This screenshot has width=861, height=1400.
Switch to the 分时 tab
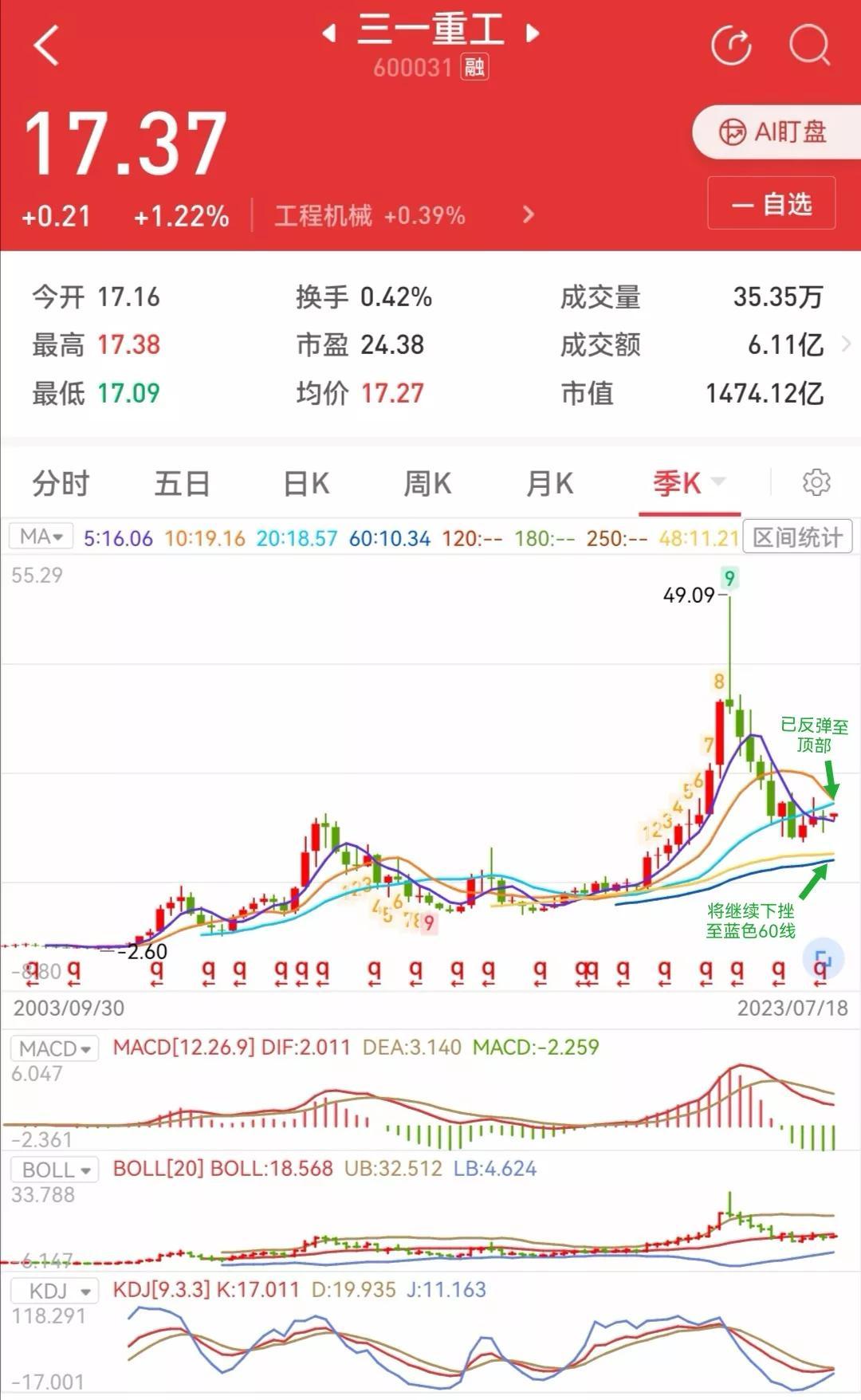pyautogui.click(x=60, y=482)
